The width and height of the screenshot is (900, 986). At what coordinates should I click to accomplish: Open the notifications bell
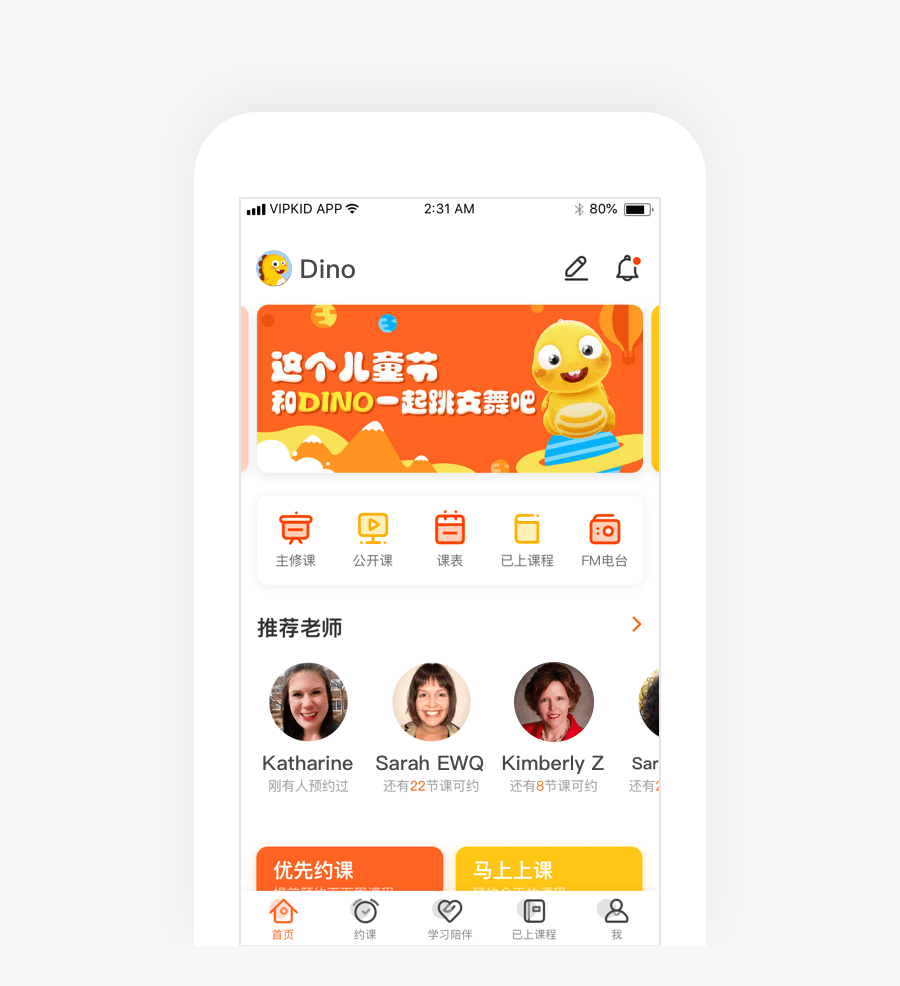pos(628,268)
